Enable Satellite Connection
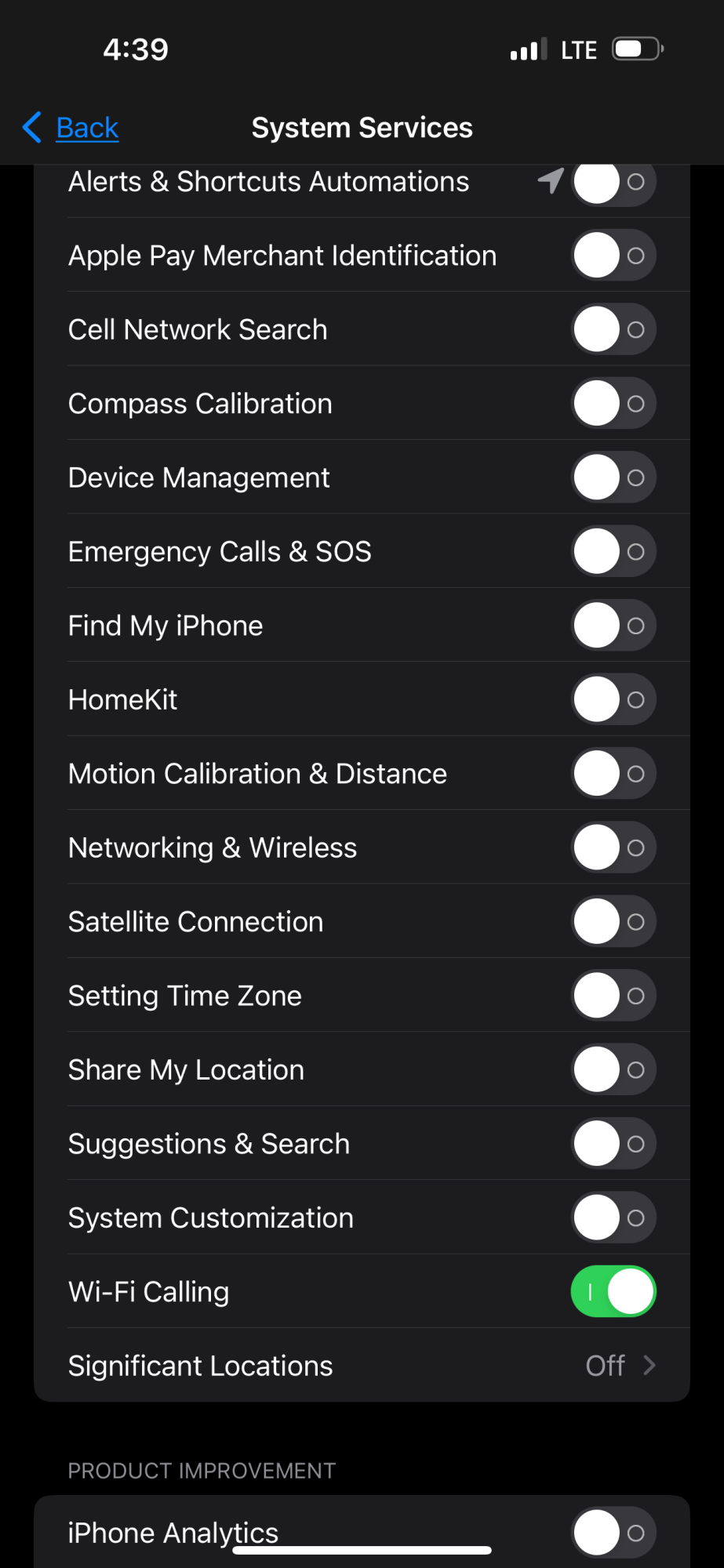This screenshot has height=1568, width=724. click(613, 922)
